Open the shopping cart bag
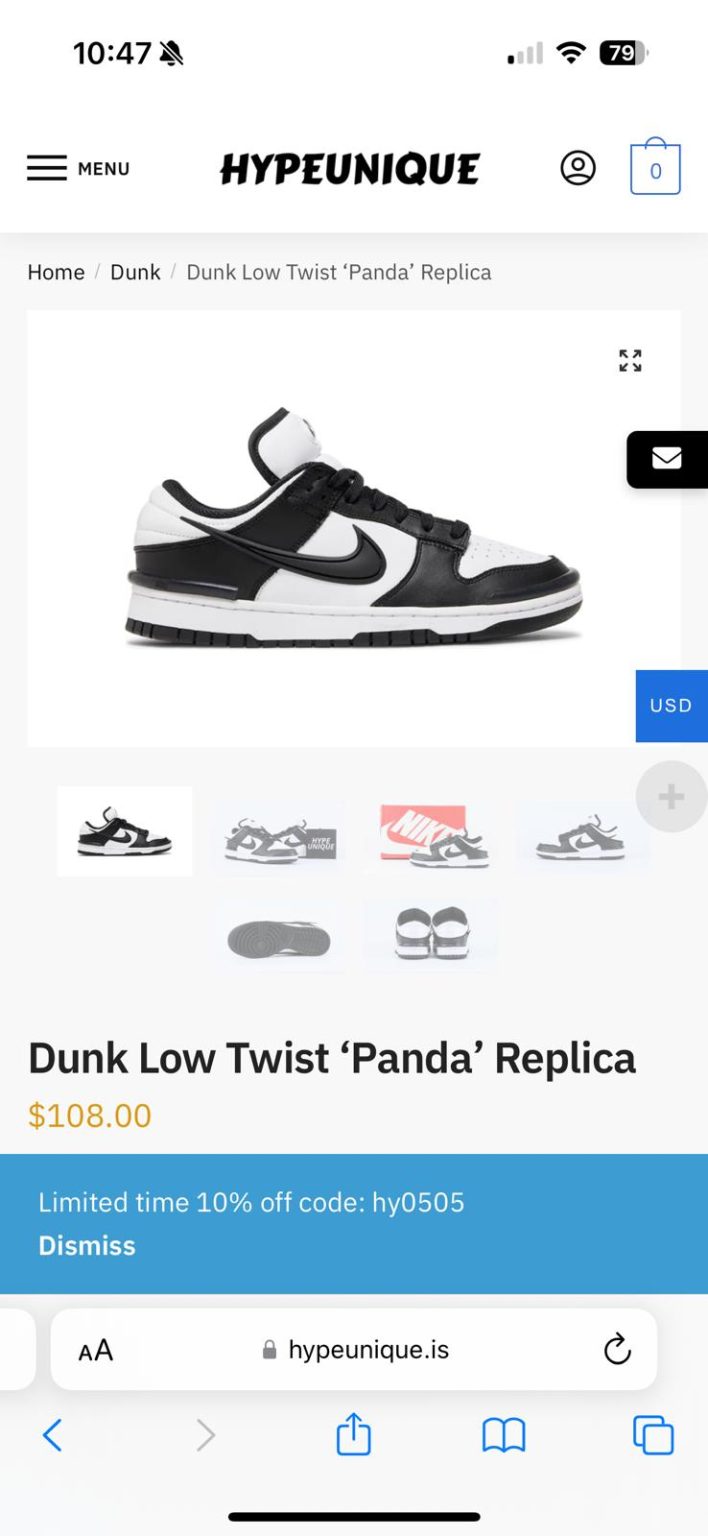Viewport: 708px width, 1536px height. coord(655,168)
